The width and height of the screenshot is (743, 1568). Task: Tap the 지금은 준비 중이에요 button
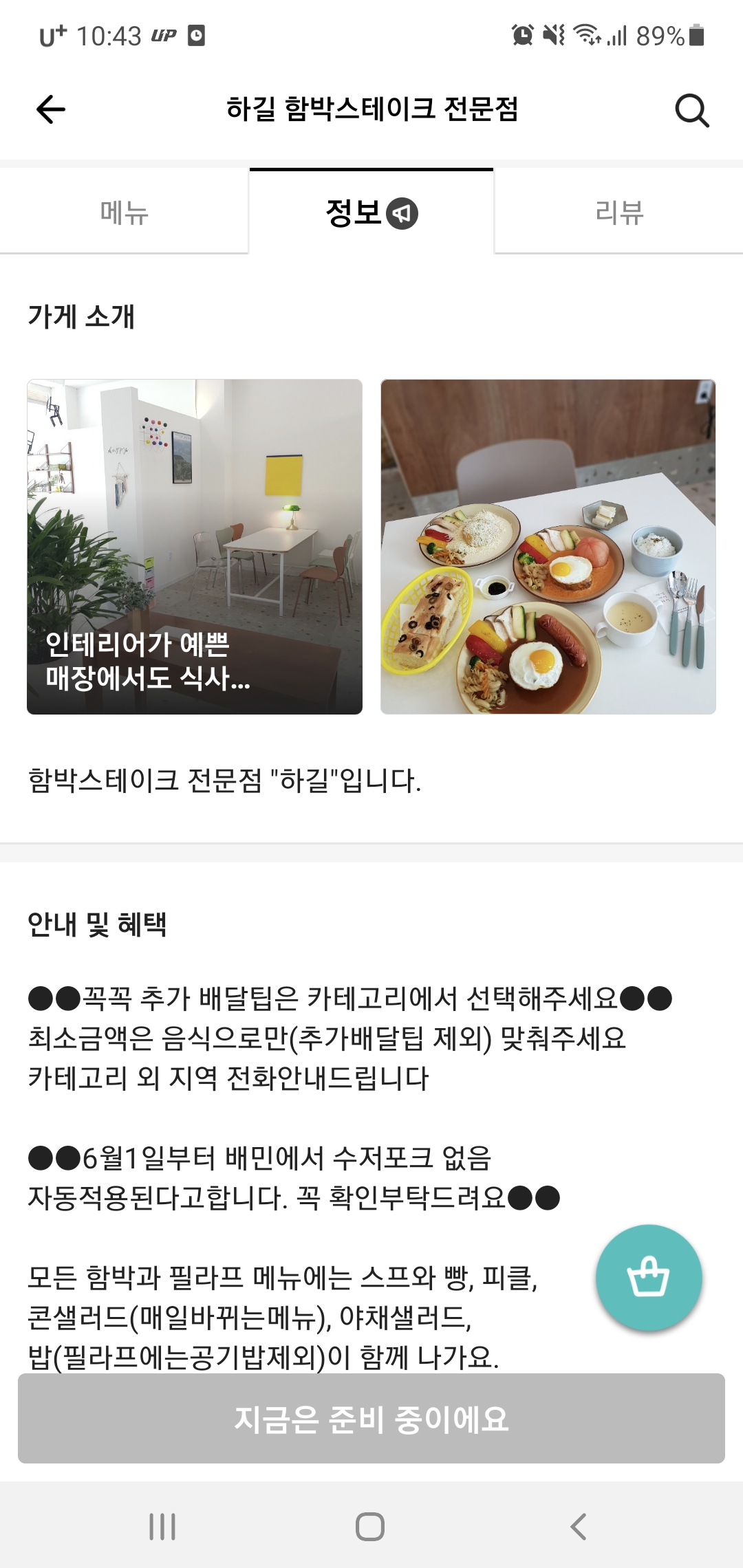point(371,1419)
